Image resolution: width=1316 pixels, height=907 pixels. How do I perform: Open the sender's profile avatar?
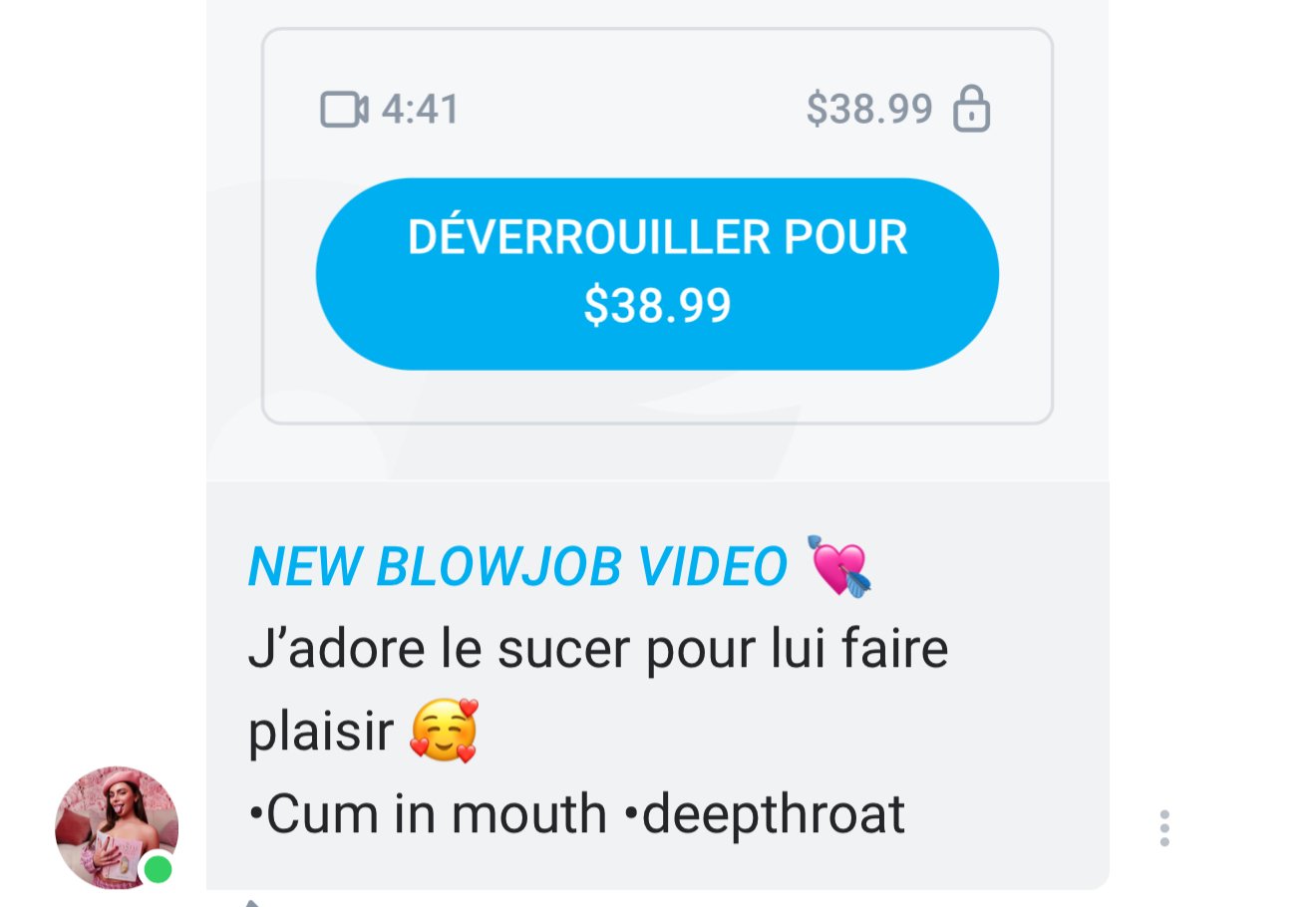(116, 827)
